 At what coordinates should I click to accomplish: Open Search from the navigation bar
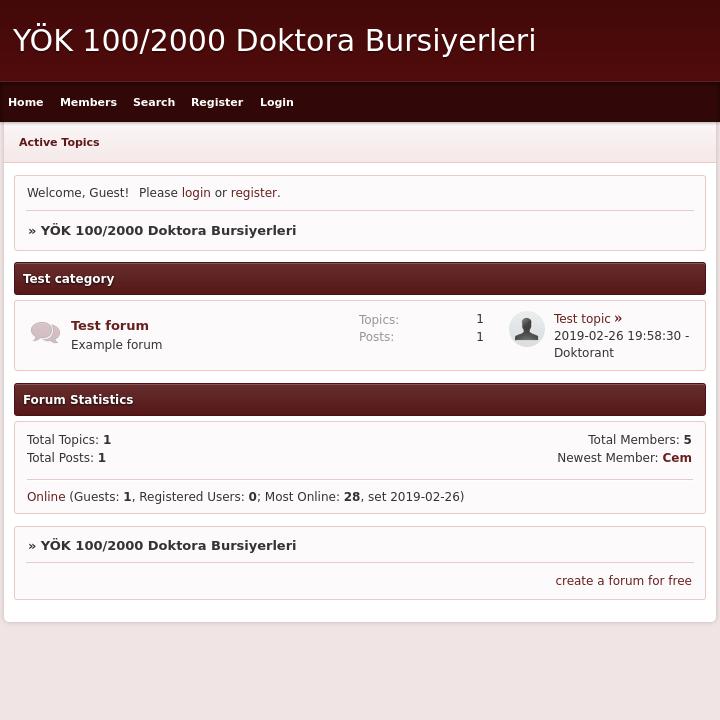pyautogui.click(x=154, y=102)
